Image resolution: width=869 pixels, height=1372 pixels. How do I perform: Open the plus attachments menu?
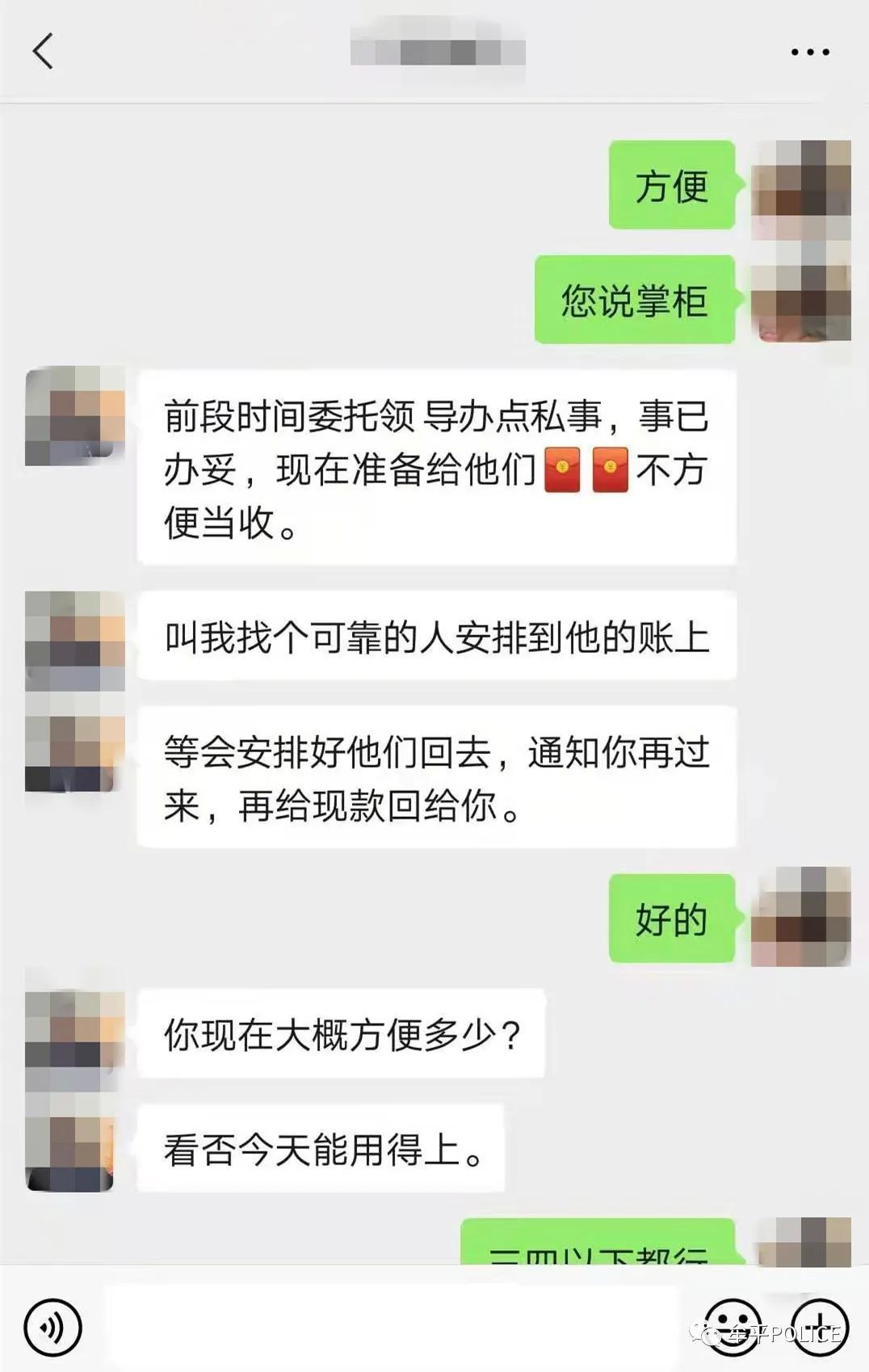click(x=819, y=1327)
